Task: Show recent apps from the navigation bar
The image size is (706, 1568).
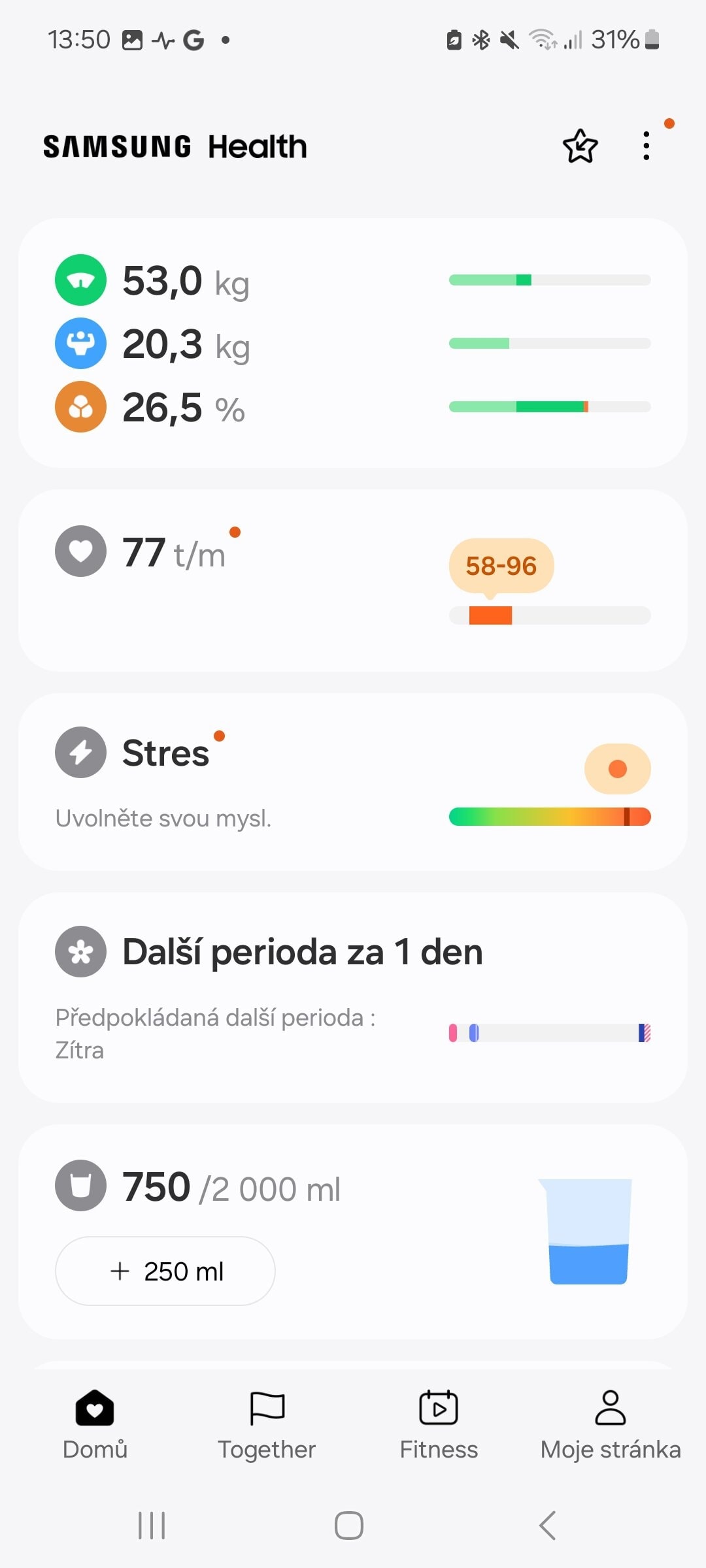Action: (152, 1526)
